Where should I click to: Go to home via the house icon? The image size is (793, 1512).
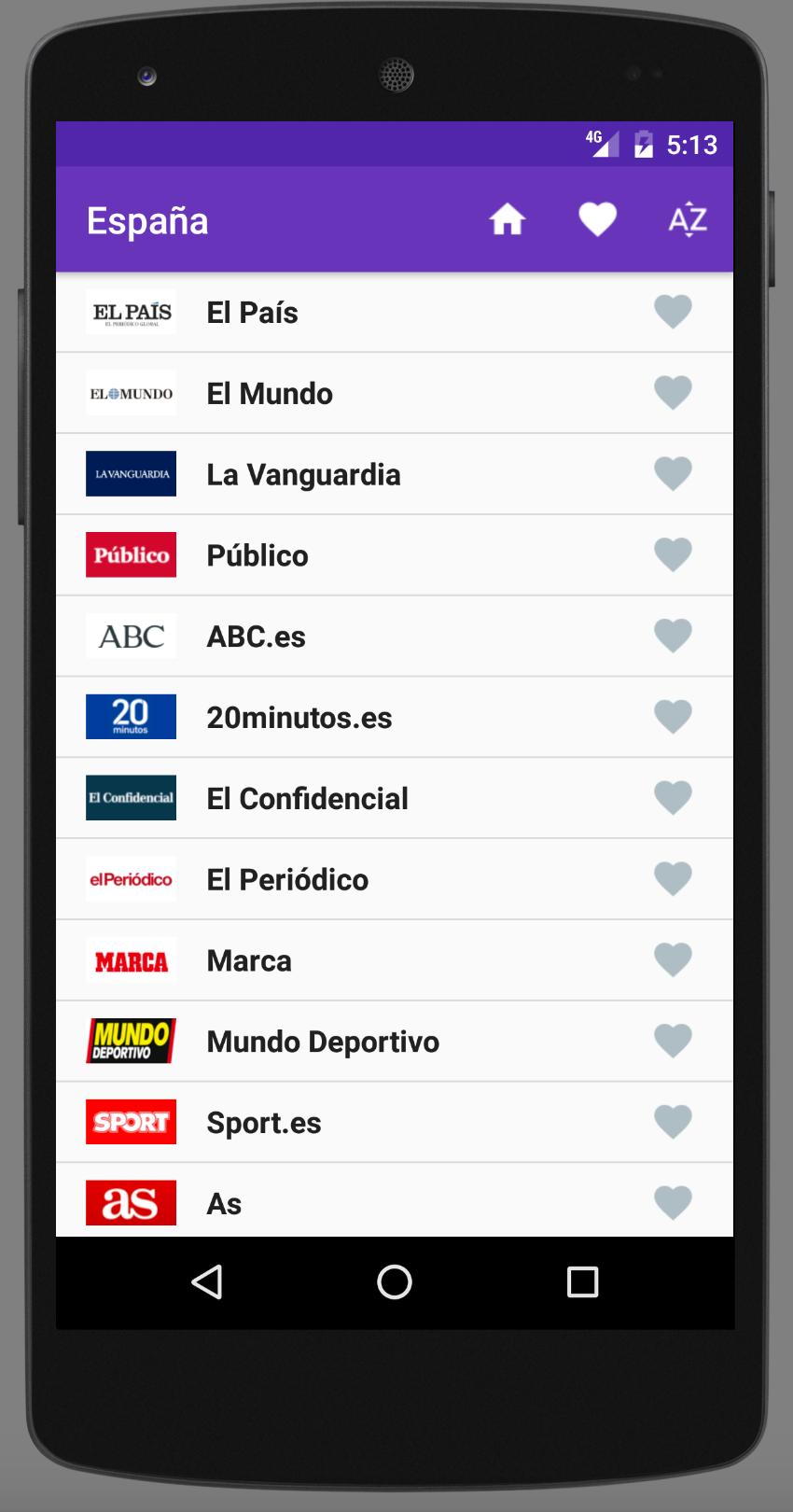[508, 220]
